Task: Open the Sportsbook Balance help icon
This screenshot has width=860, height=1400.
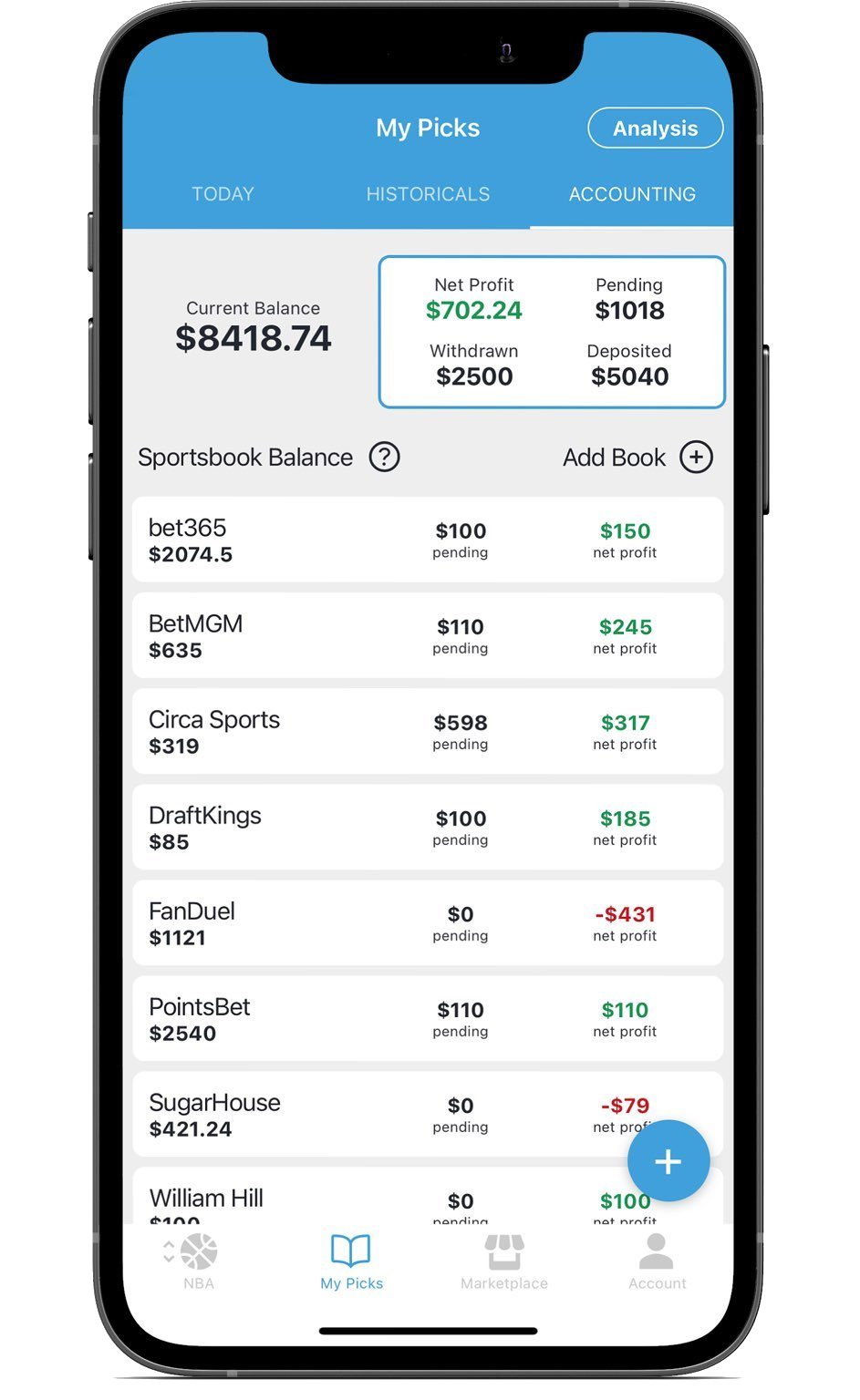Action: [384, 457]
